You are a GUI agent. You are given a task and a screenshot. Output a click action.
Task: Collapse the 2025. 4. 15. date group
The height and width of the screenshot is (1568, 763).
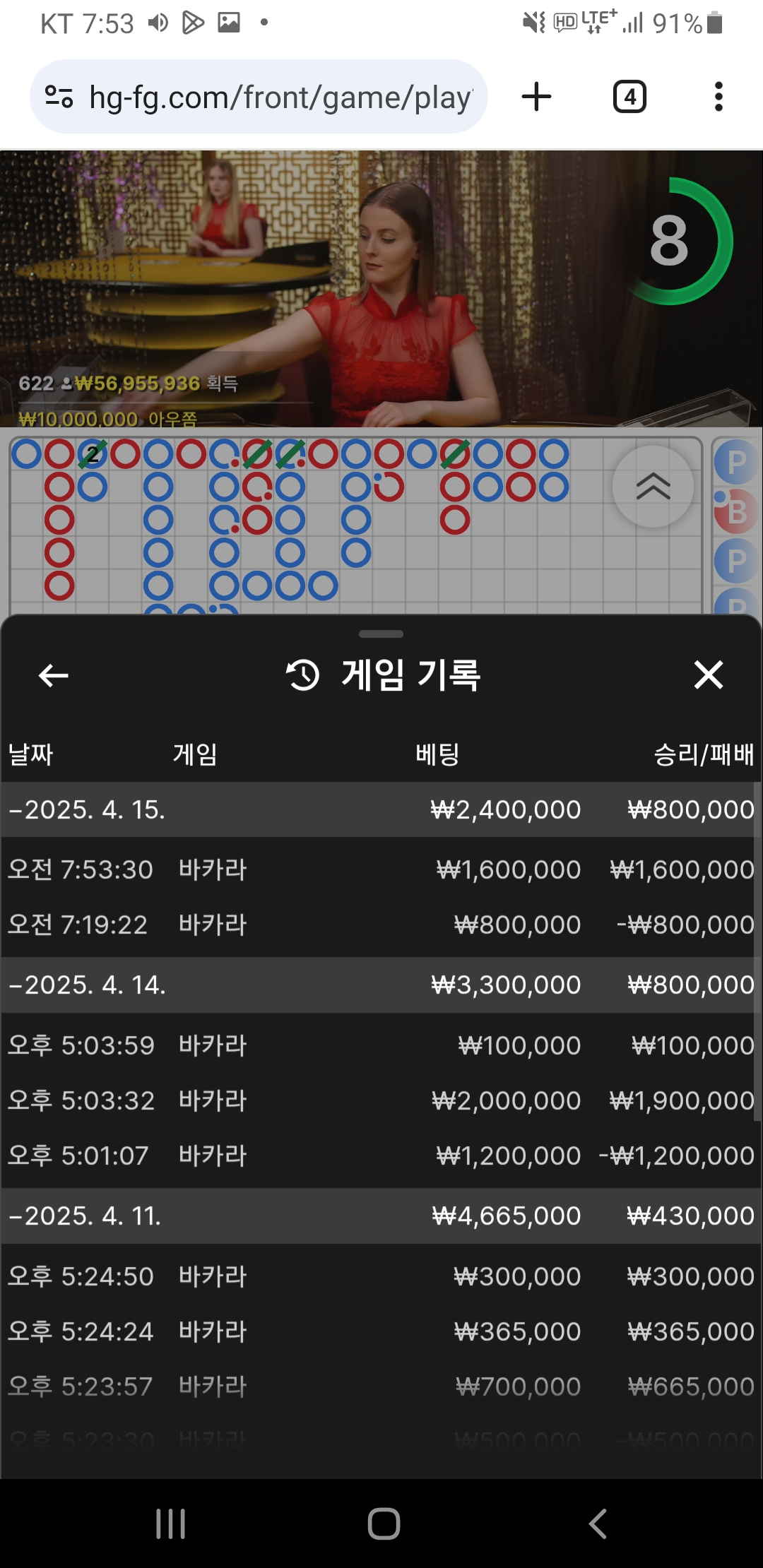point(380,809)
